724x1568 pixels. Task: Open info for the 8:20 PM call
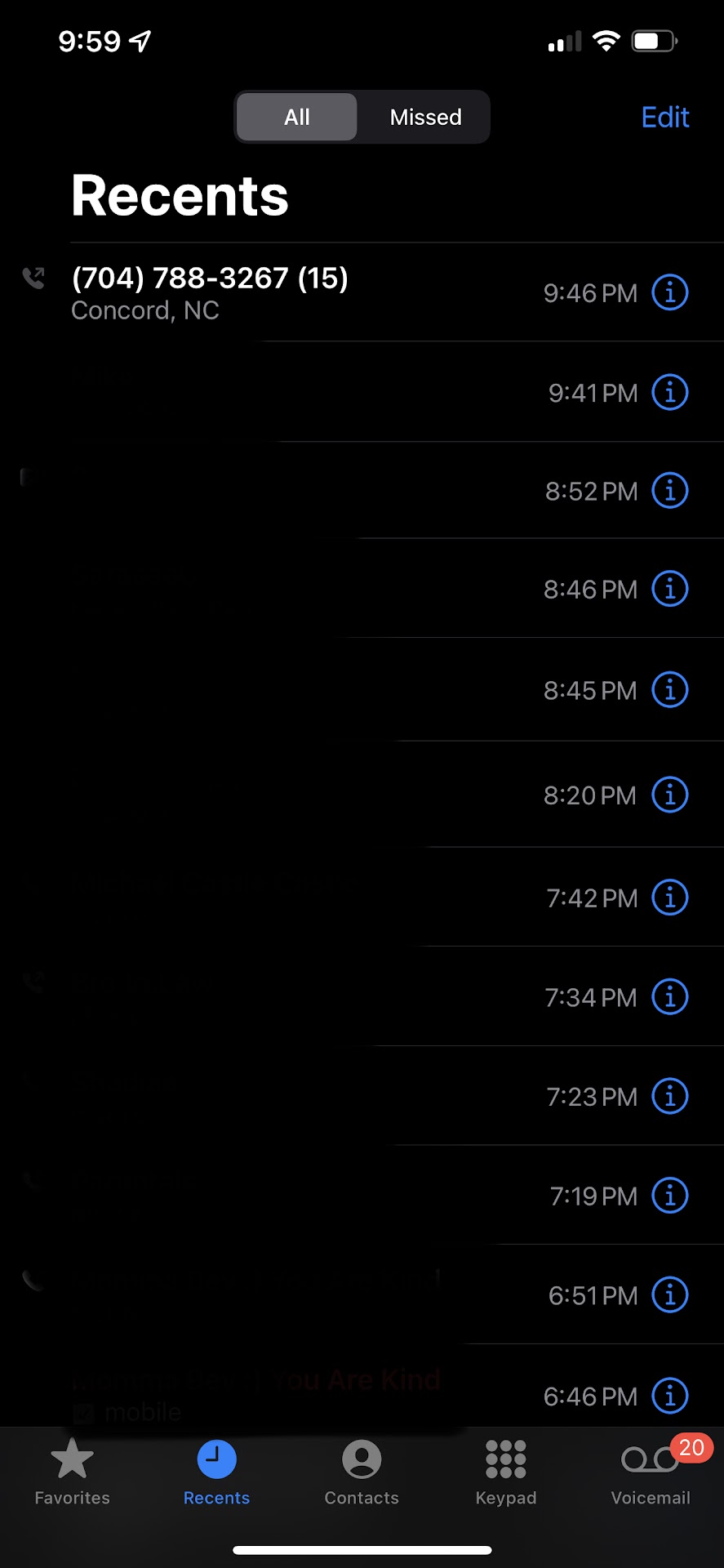point(669,795)
